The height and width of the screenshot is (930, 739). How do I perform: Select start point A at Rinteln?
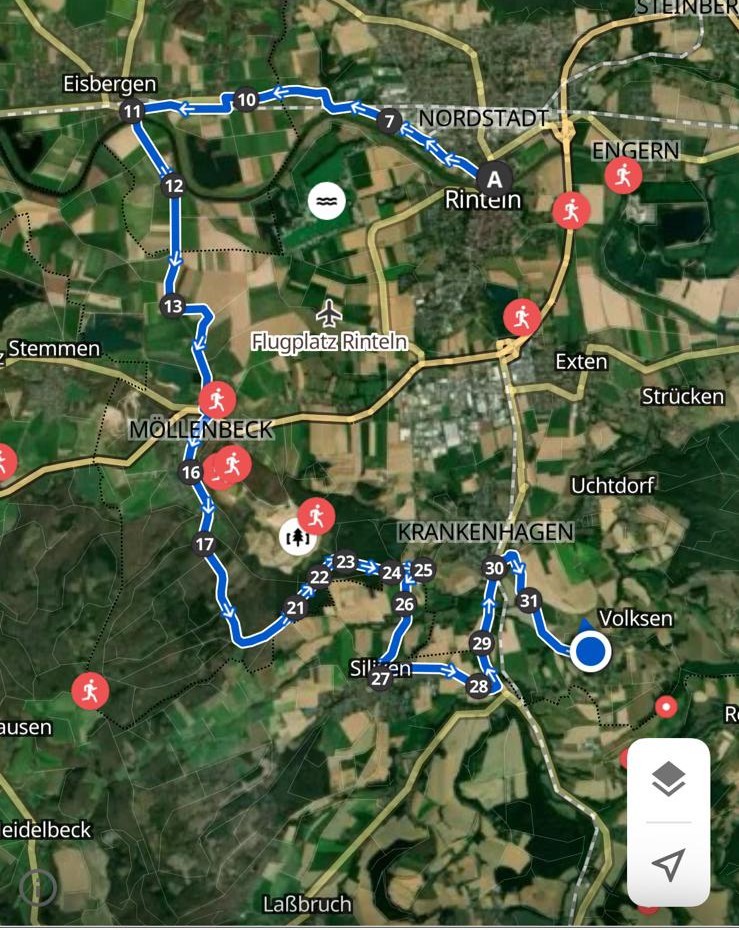click(492, 178)
